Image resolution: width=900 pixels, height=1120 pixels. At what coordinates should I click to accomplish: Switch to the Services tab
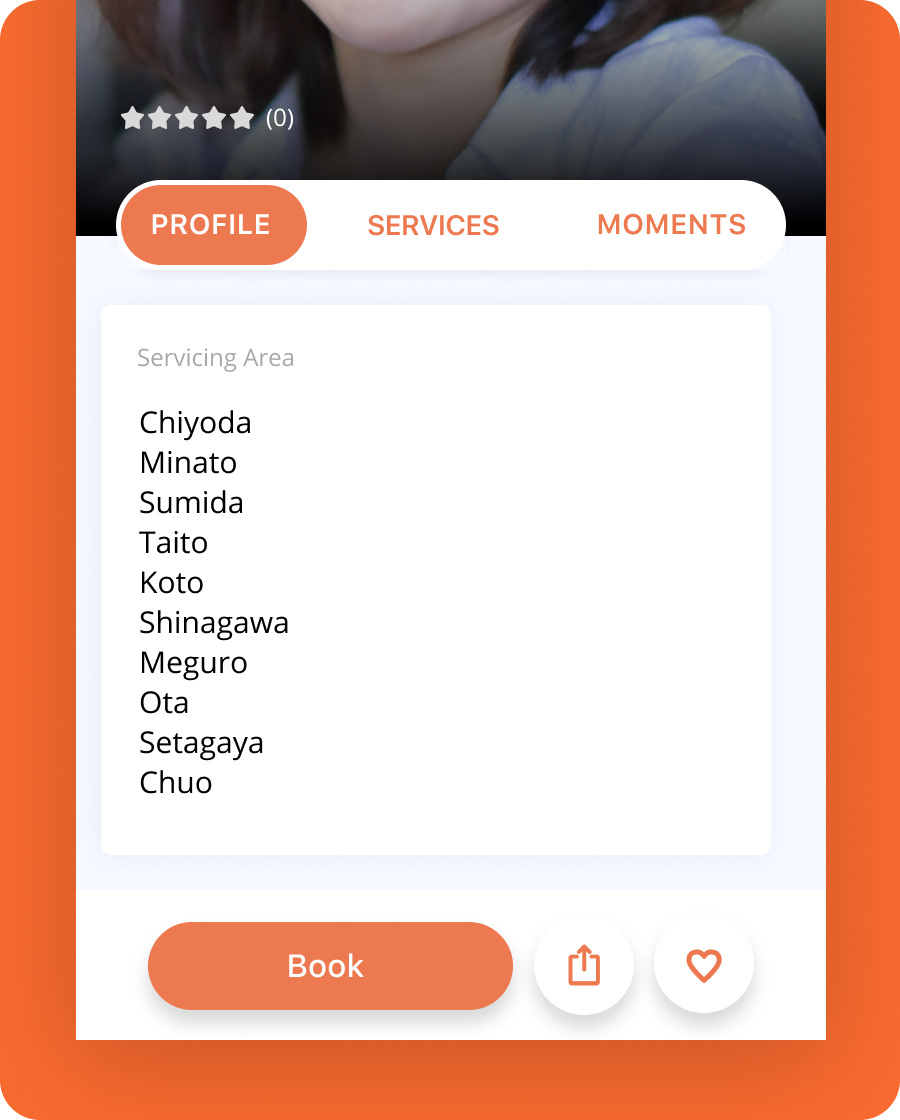click(x=433, y=225)
